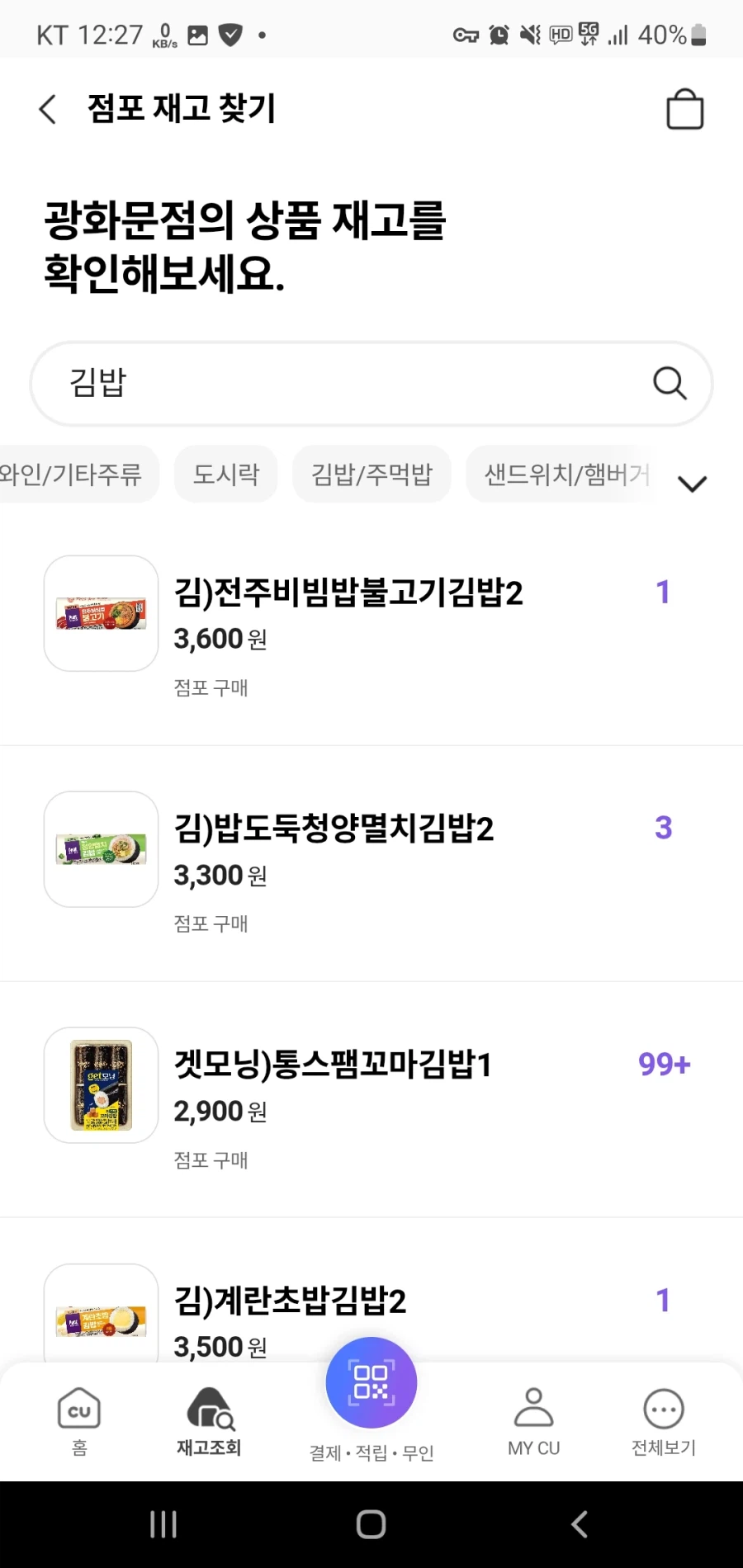The width and height of the screenshot is (743, 1568).
Task: Tap the back arrow on 점포 재고 찾기
Action: (47, 108)
